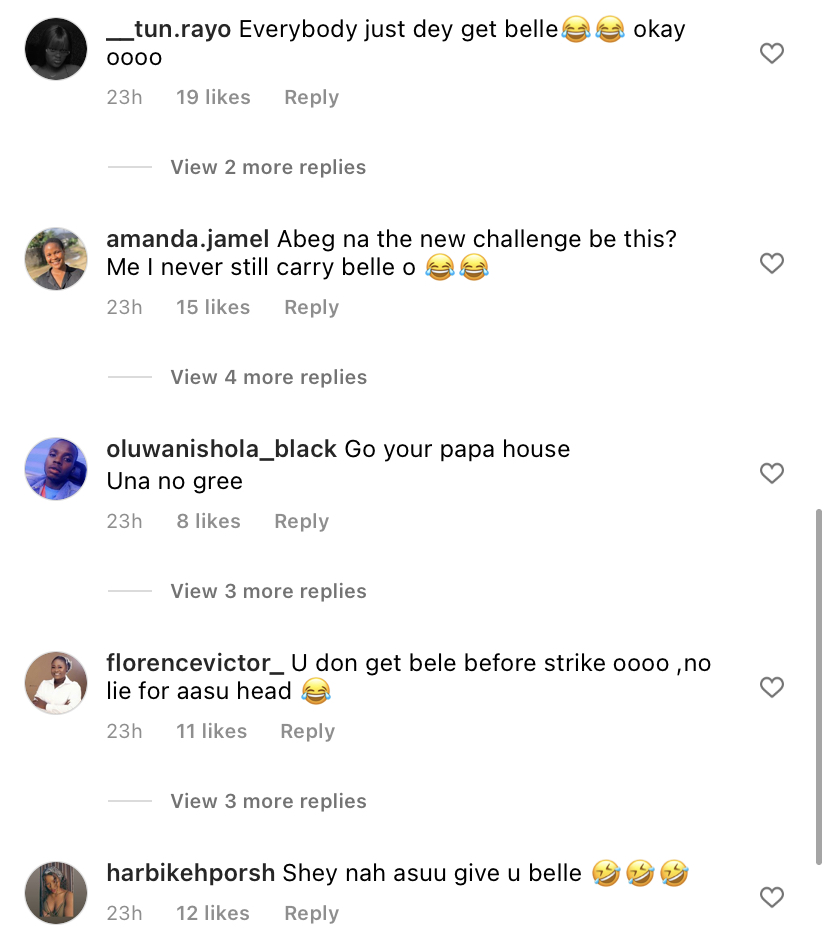Like florencevictor_'s comment
828x933 pixels.
(x=771, y=688)
